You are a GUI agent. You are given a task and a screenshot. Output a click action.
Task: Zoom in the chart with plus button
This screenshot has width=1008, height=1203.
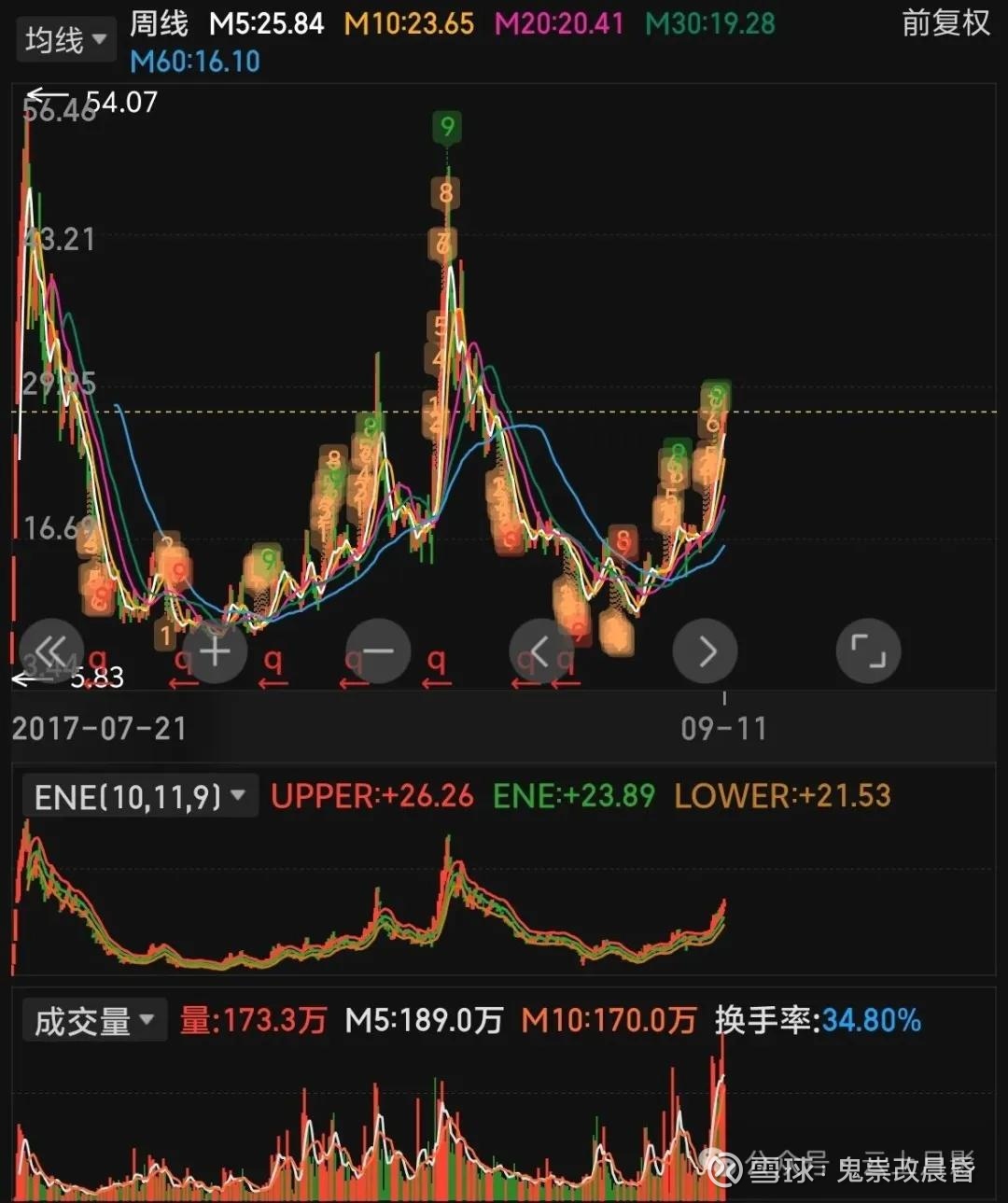click(x=215, y=650)
